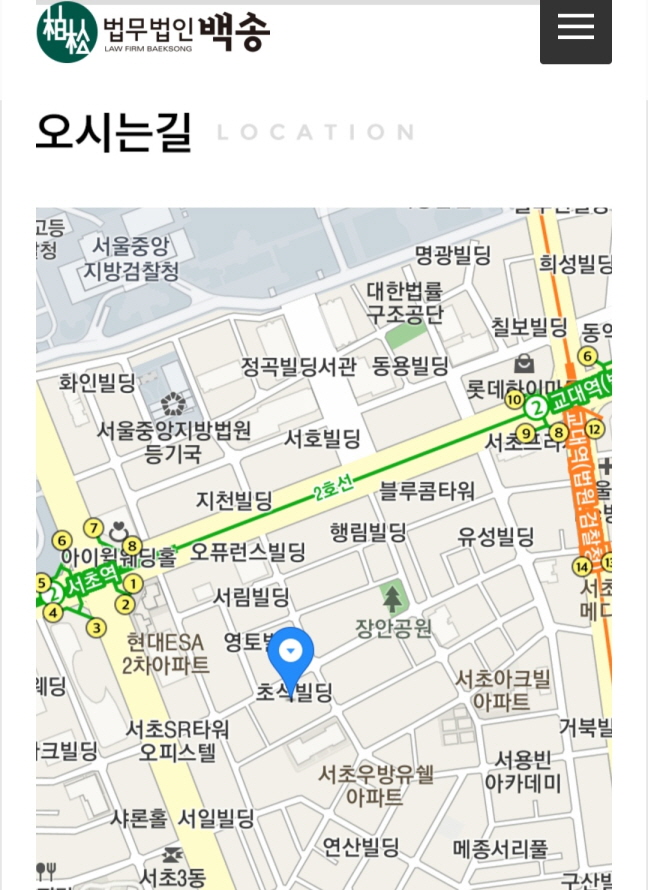
Task: Tap the Law Firm Baeksong logo
Action: pyautogui.click(x=153, y=32)
